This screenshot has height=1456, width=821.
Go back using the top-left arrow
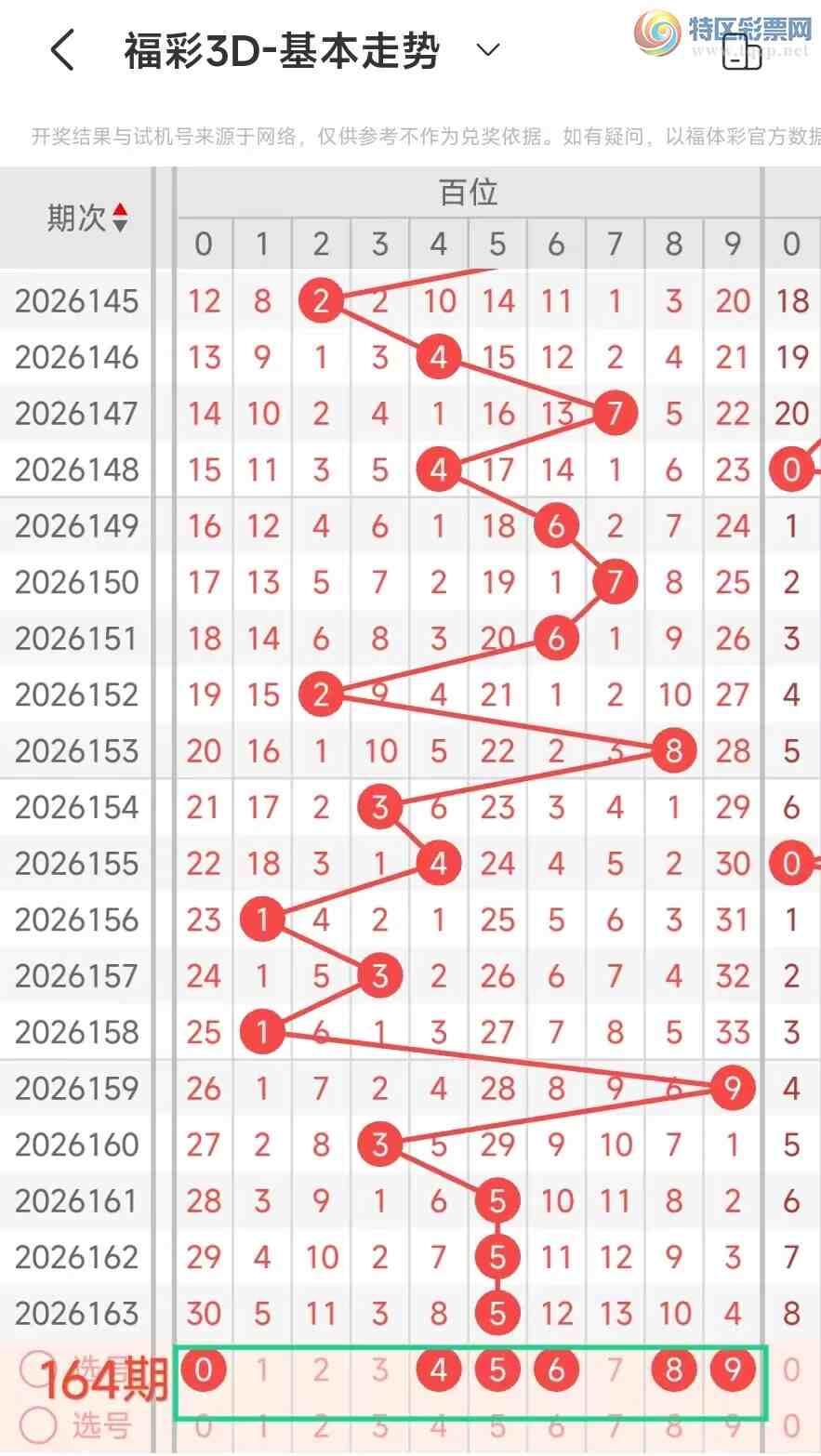(x=62, y=50)
